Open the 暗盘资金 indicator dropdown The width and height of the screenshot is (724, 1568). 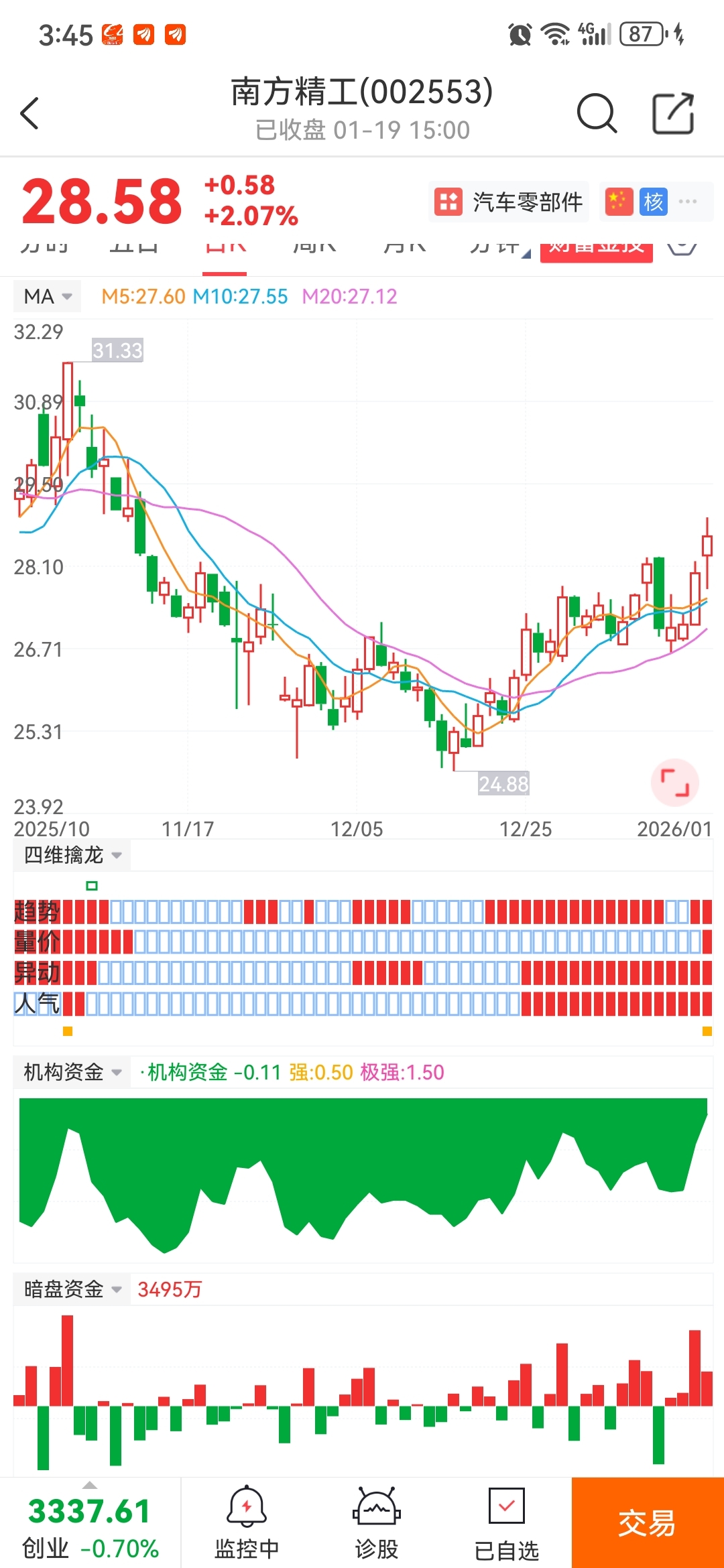72,1289
